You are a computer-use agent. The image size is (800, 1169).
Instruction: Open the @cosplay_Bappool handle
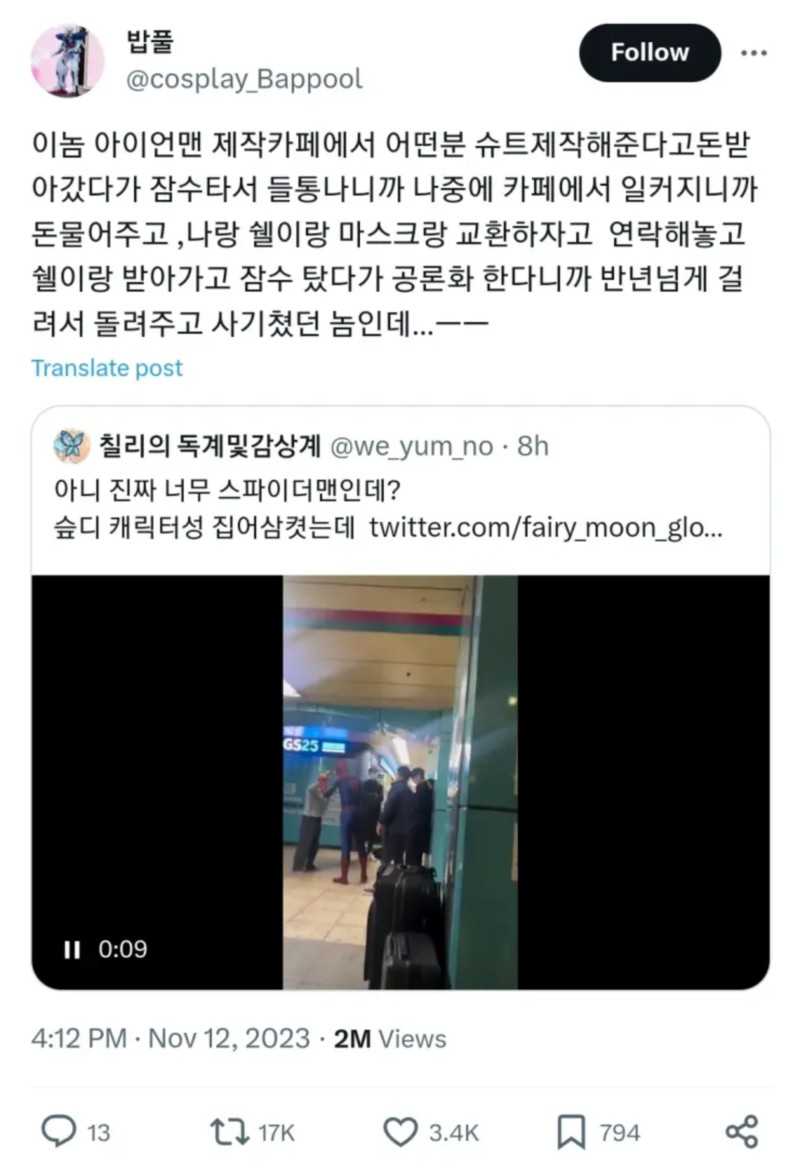[x=244, y=79]
